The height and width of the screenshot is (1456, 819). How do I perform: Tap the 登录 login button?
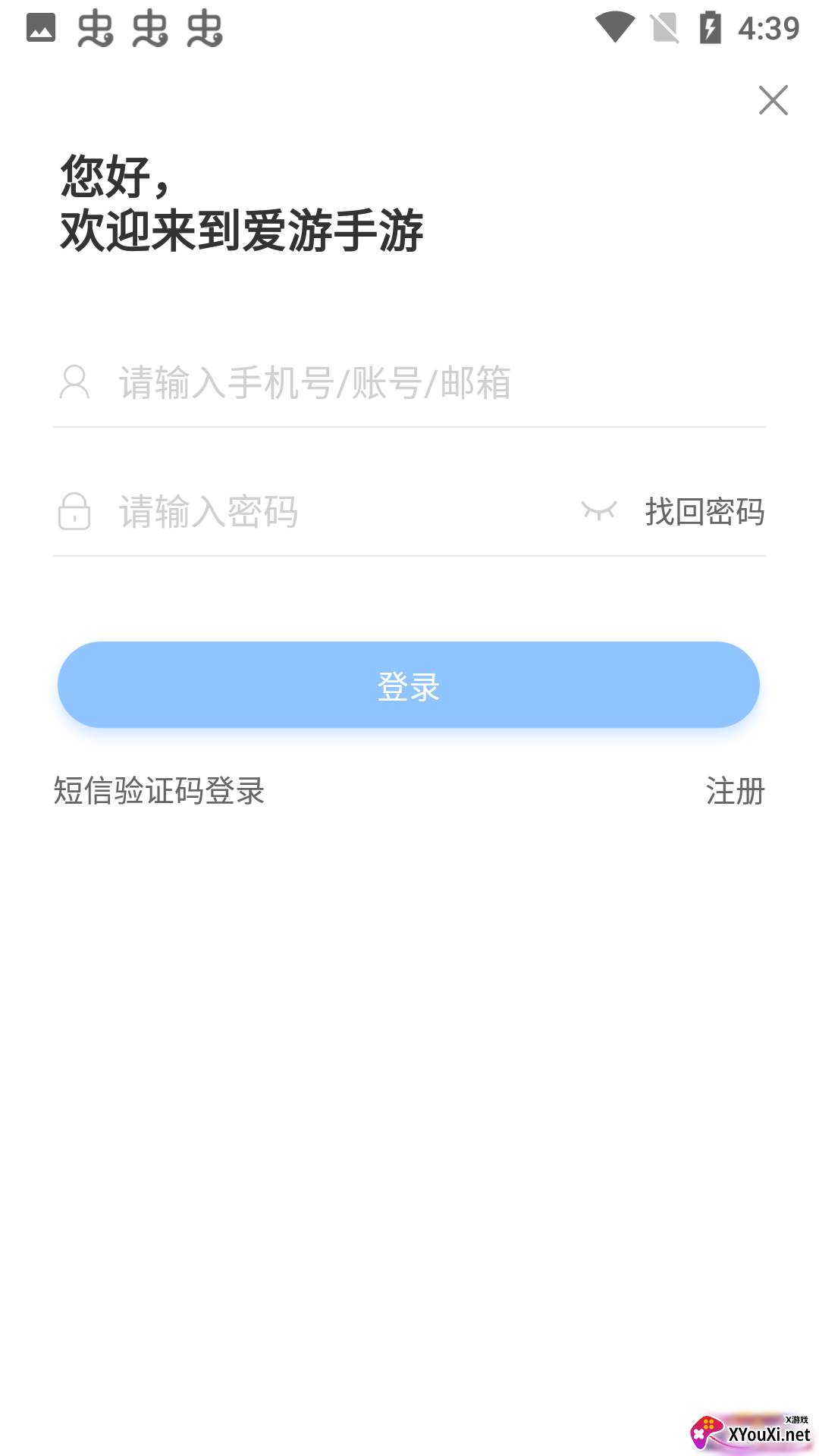click(409, 685)
